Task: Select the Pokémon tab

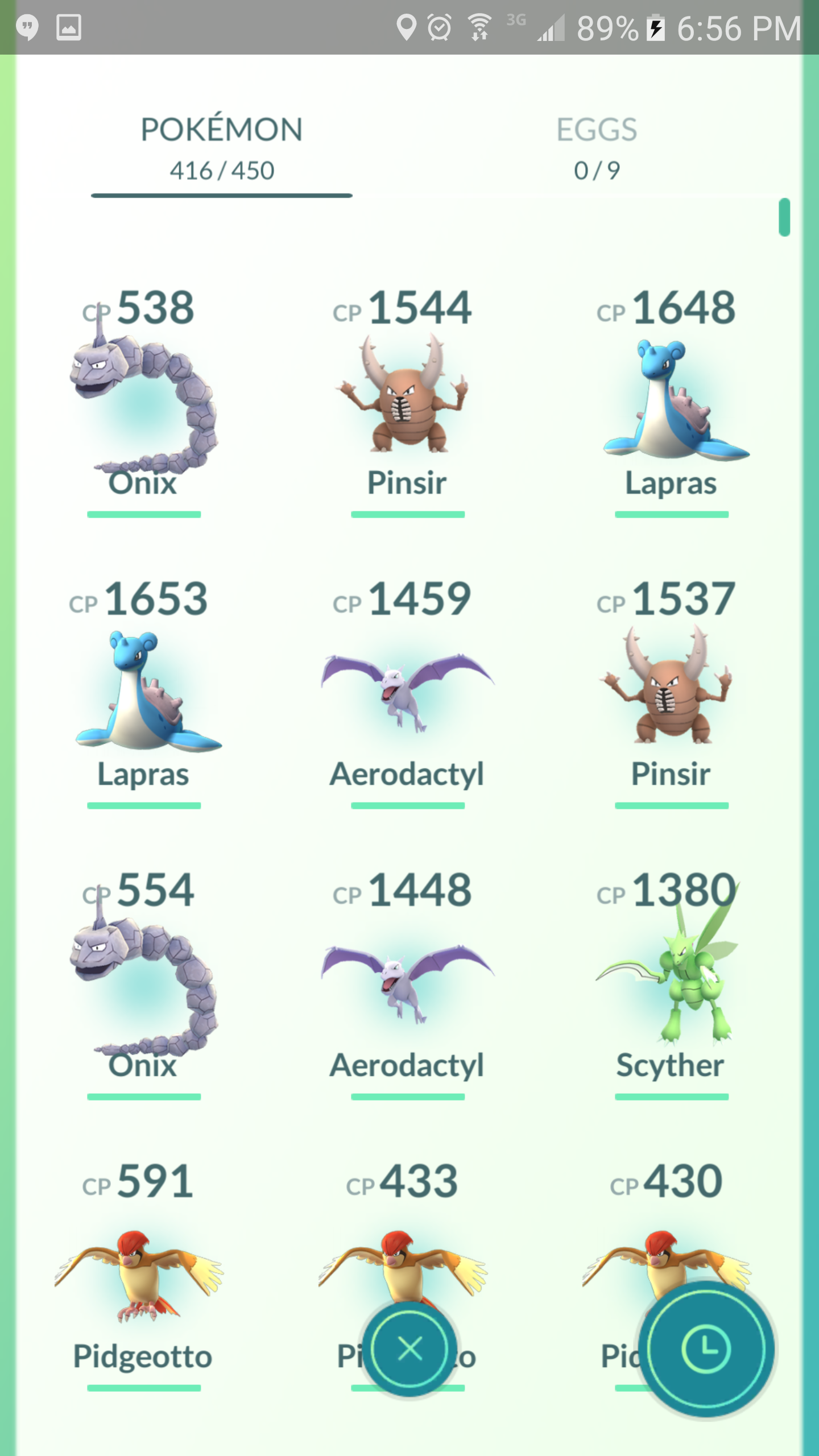Action: pyautogui.click(x=222, y=148)
